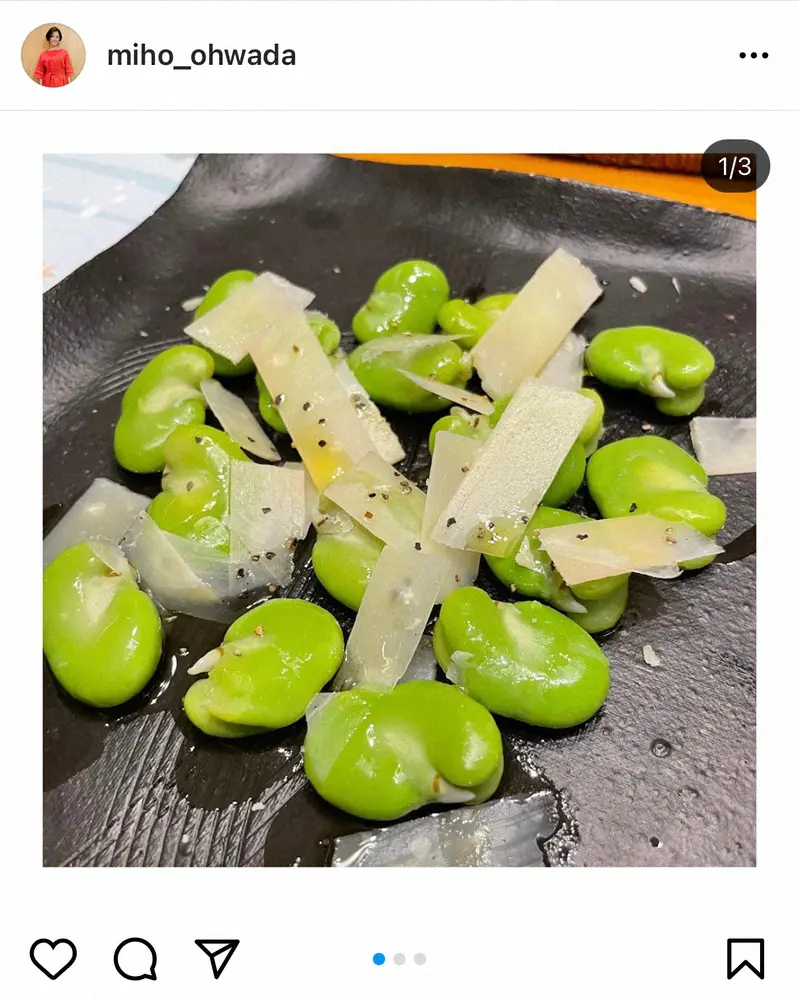Open the comments bubble icon
Image resolution: width=799 pixels, height=1000 pixels.
pyautogui.click(x=135, y=958)
